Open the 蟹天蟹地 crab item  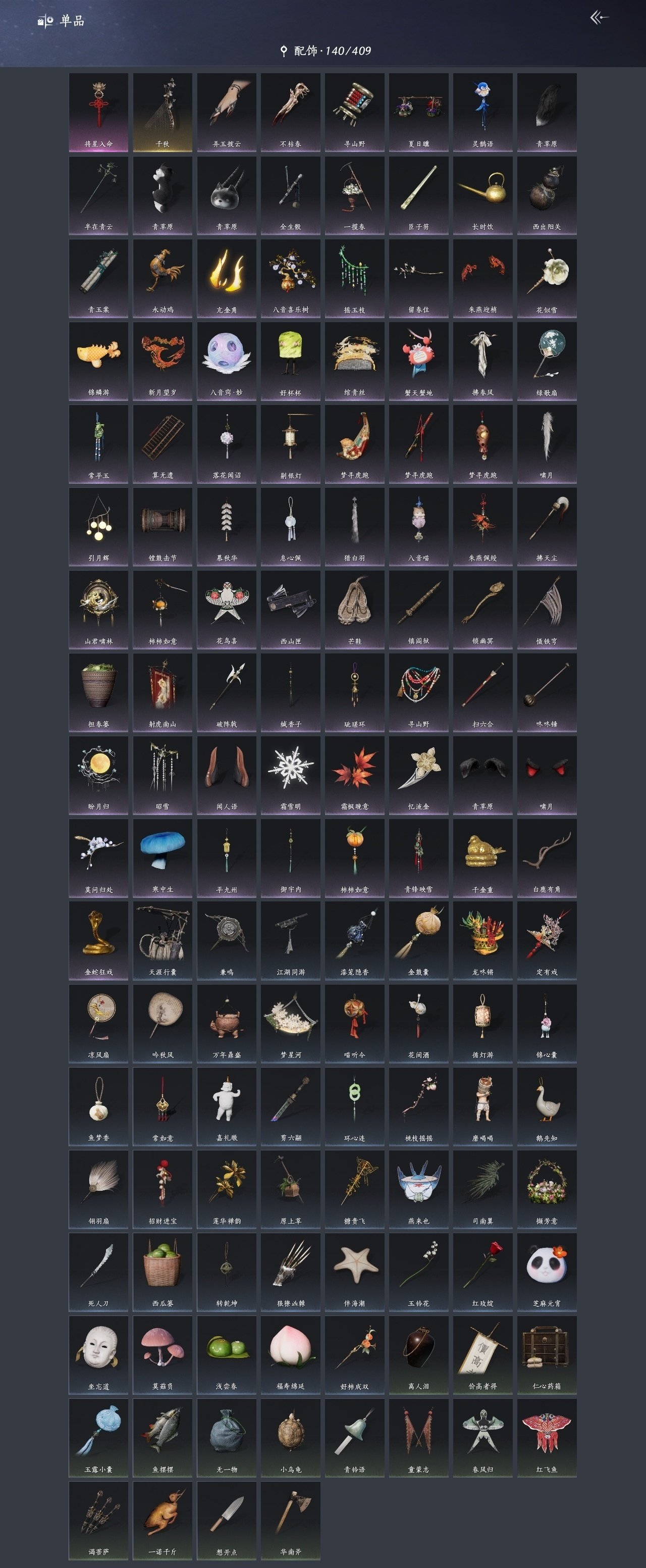point(418,361)
